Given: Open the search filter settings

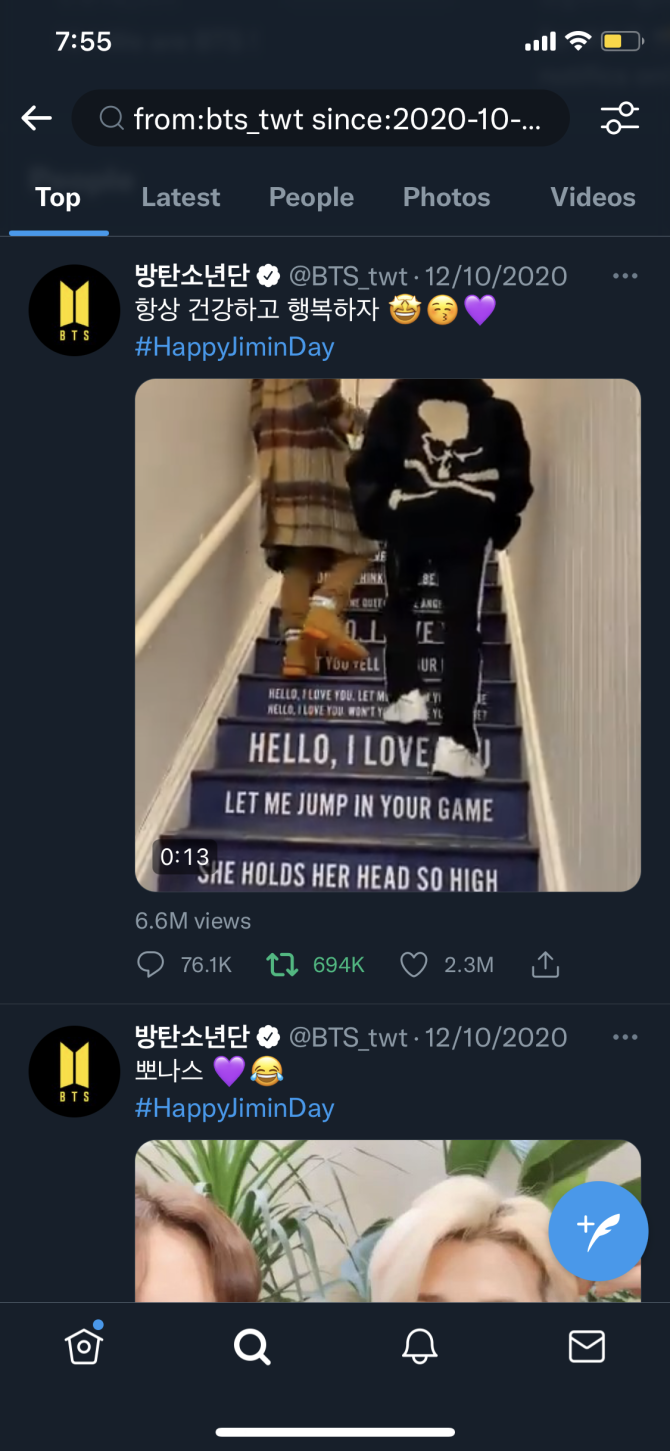Looking at the screenshot, I should pyautogui.click(x=619, y=119).
